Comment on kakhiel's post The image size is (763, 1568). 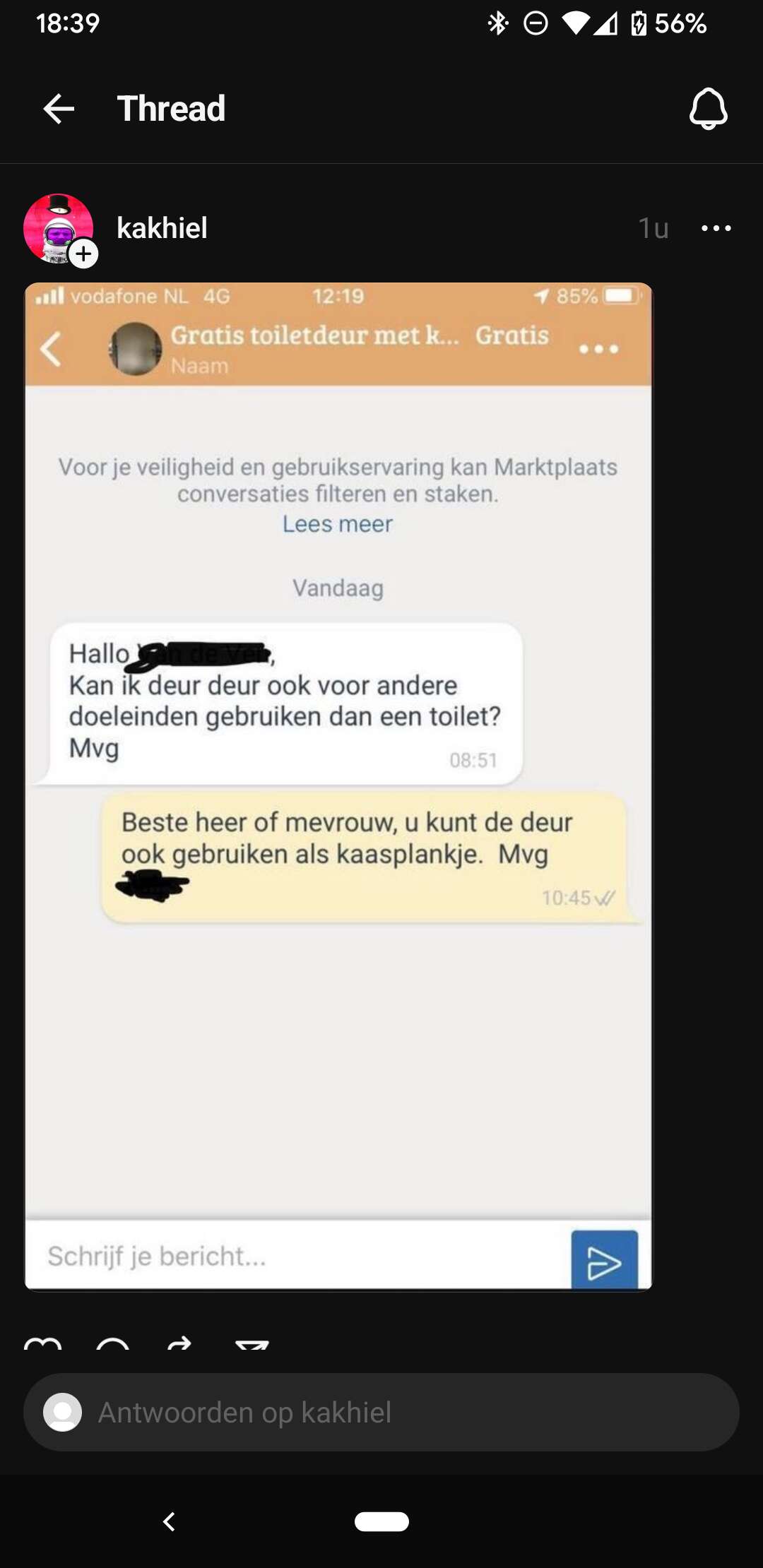[112, 1344]
